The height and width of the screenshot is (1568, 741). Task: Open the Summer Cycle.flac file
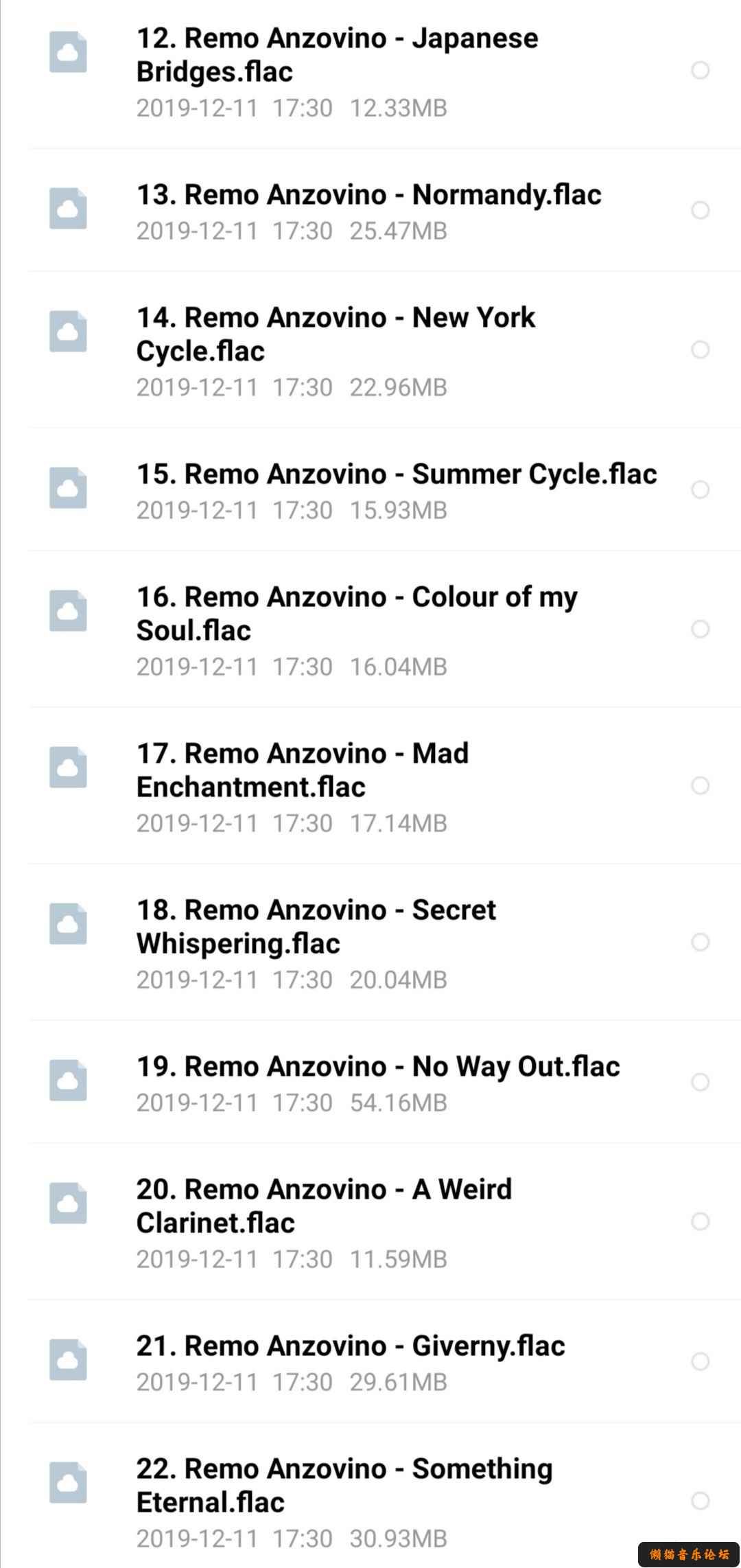396,474
